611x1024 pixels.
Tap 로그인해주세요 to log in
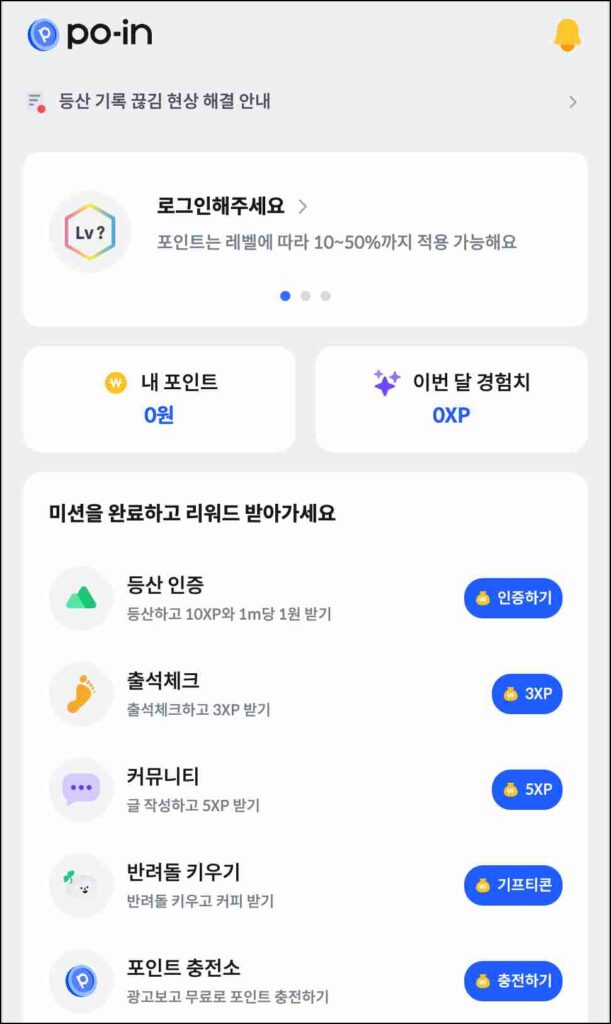tap(232, 207)
